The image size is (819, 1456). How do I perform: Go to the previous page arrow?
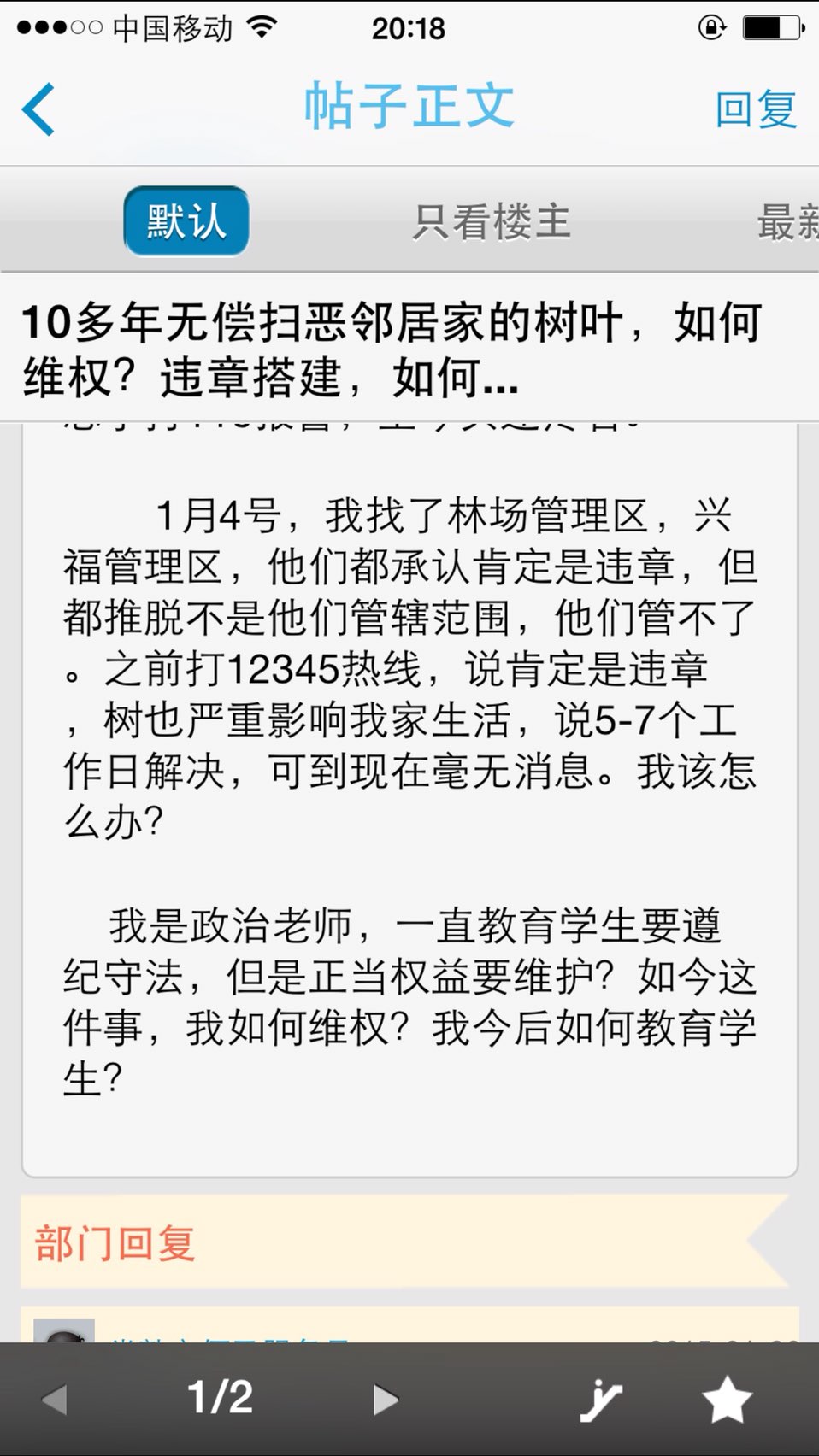(x=54, y=1400)
